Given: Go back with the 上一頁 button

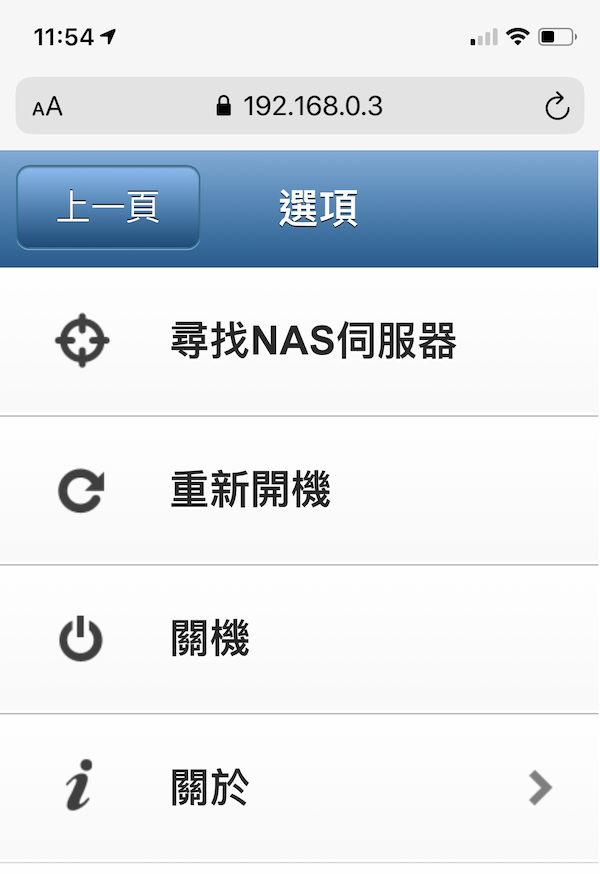Looking at the screenshot, I should 108,208.
